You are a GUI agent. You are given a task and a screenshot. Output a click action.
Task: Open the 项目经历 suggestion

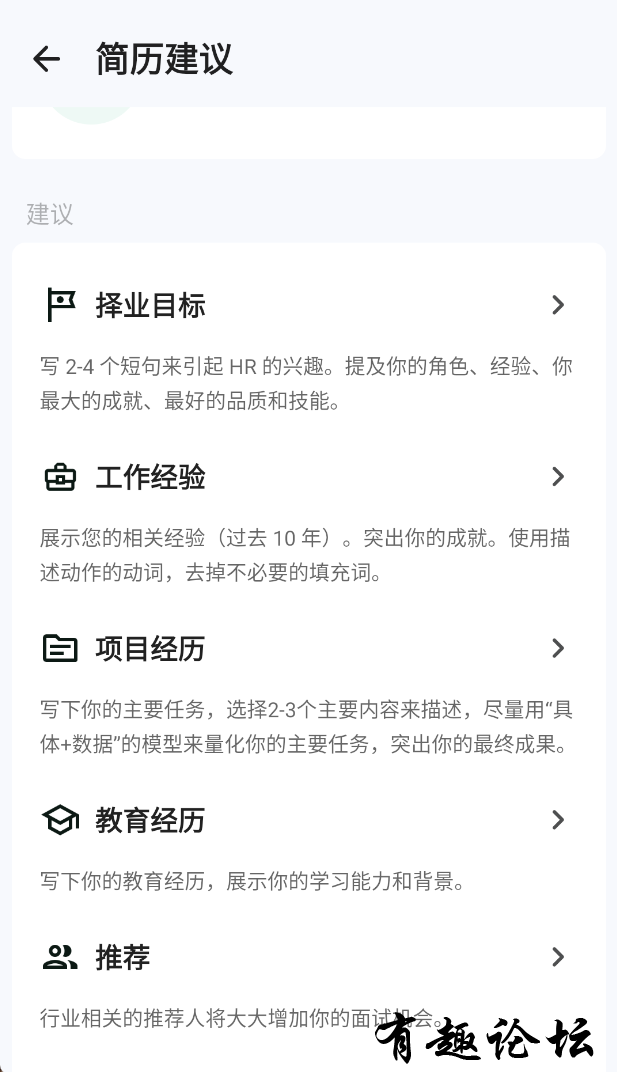tap(308, 649)
